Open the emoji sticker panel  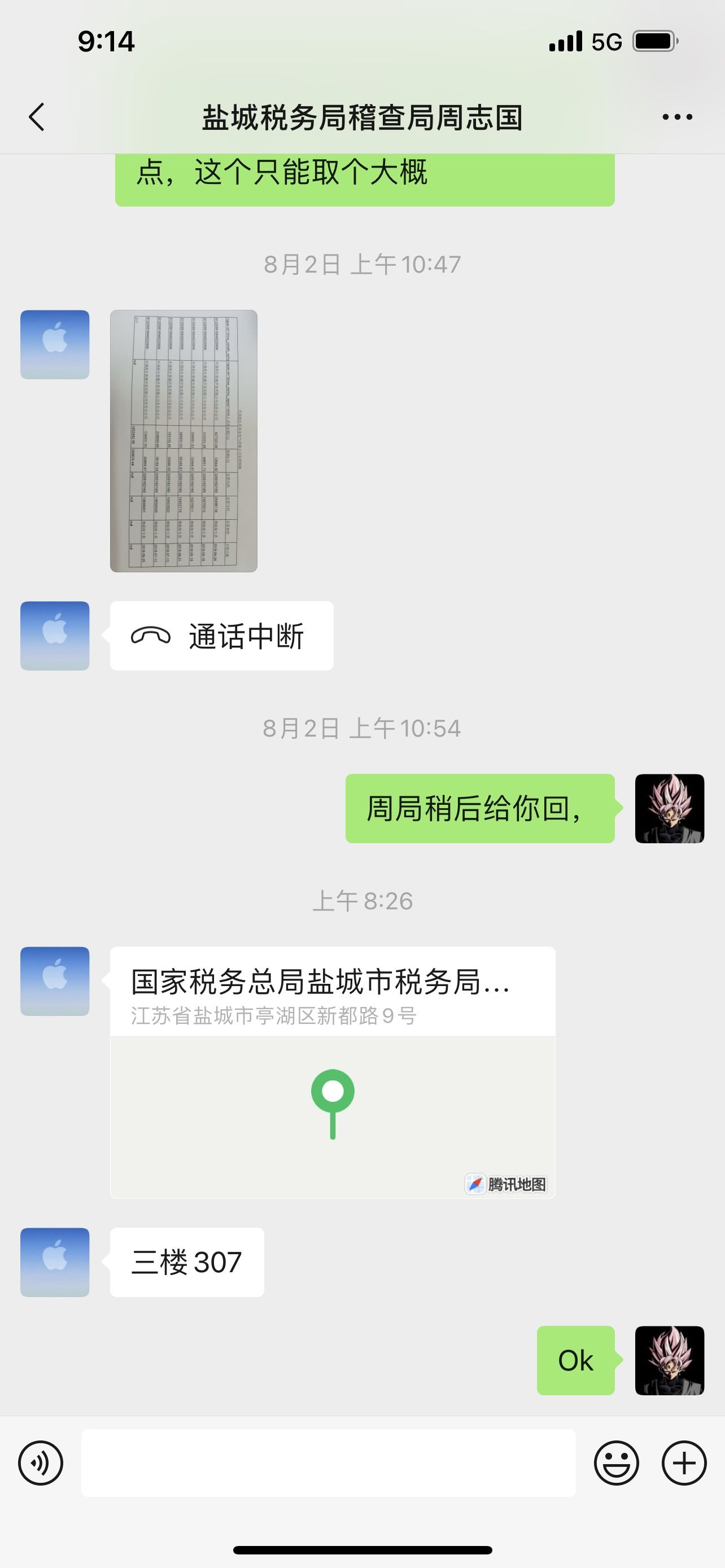click(x=616, y=1462)
